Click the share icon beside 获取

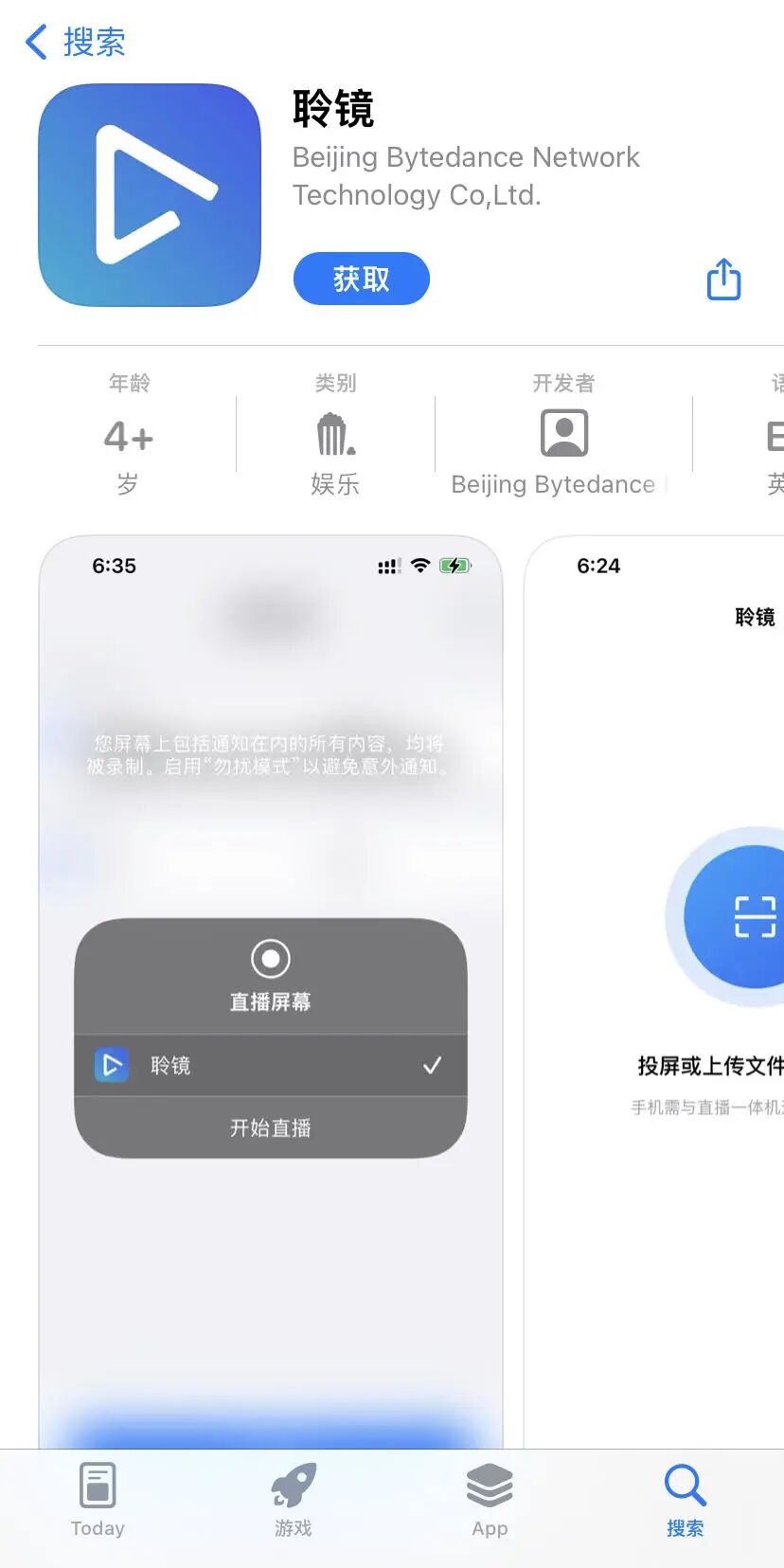pyautogui.click(x=722, y=279)
